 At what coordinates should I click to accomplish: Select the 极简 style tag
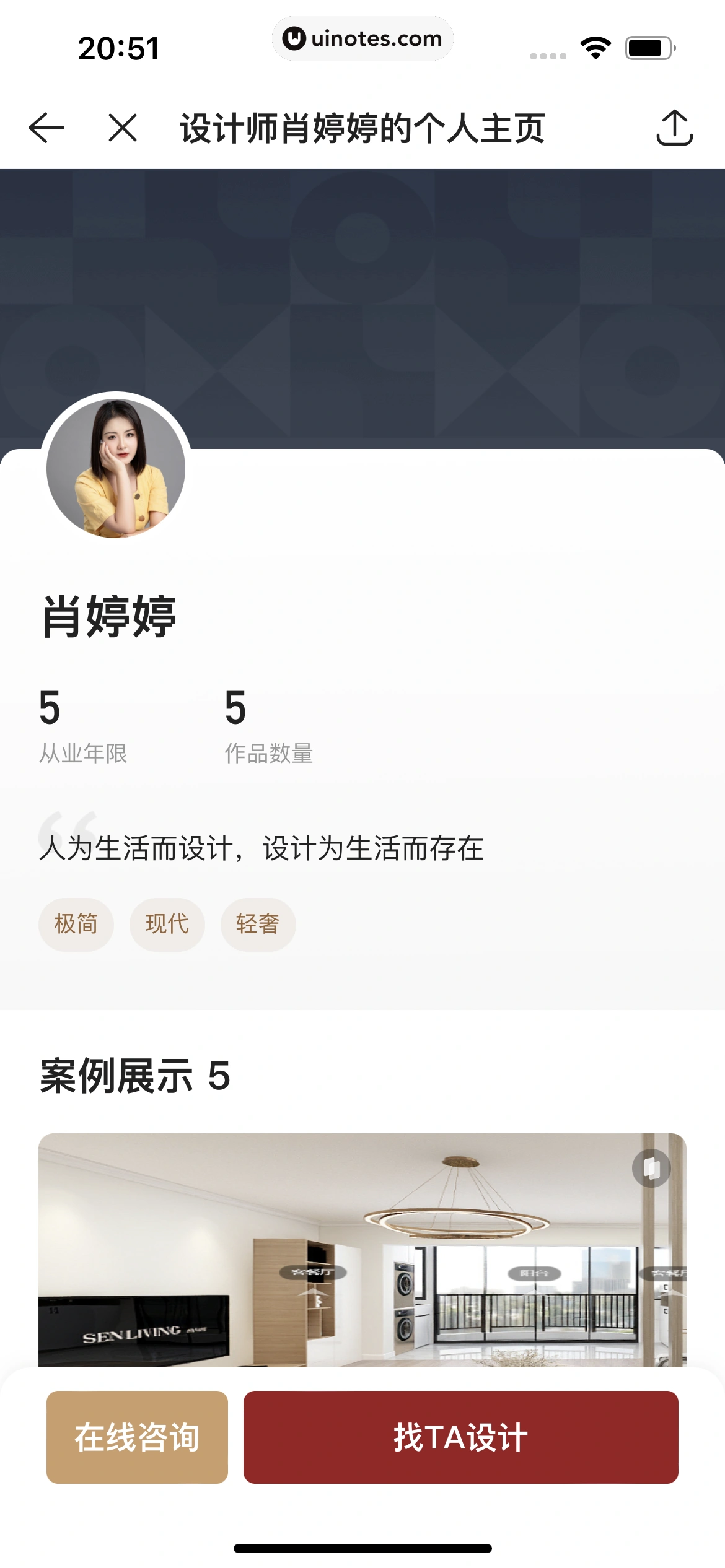(x=76, y=924)
